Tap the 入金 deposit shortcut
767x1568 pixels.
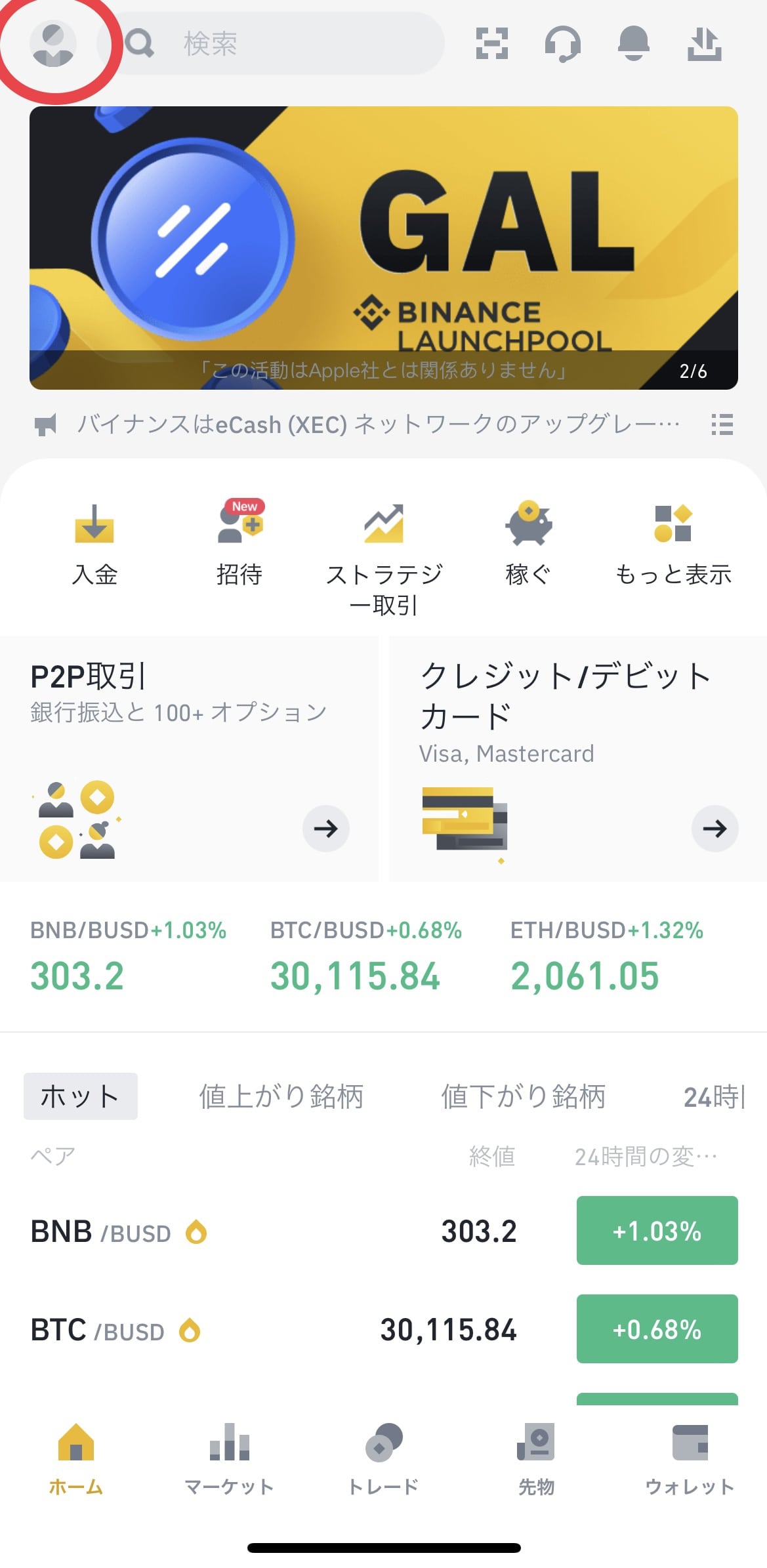[x=94, y=545]
